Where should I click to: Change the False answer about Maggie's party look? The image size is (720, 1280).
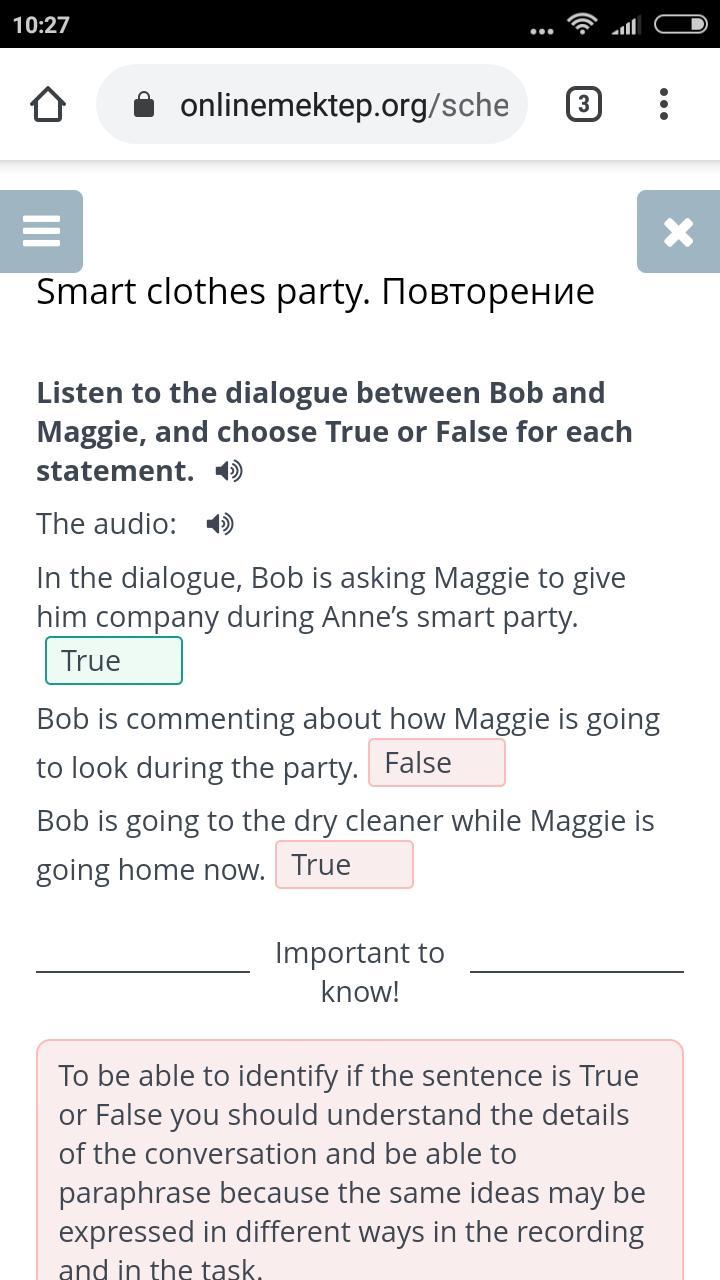click(x=437, y=763)
